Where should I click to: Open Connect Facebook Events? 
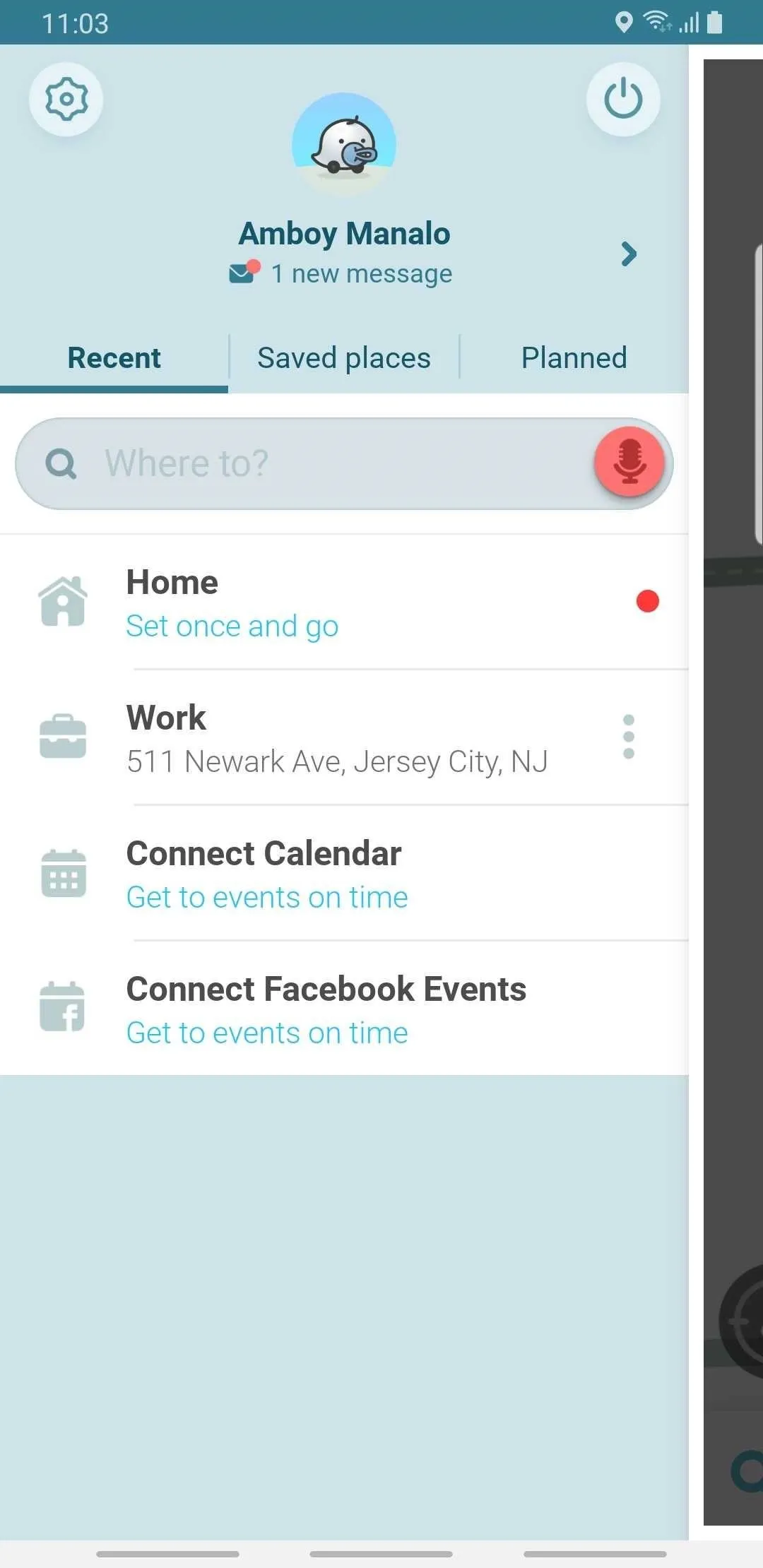pos(344,1009)
